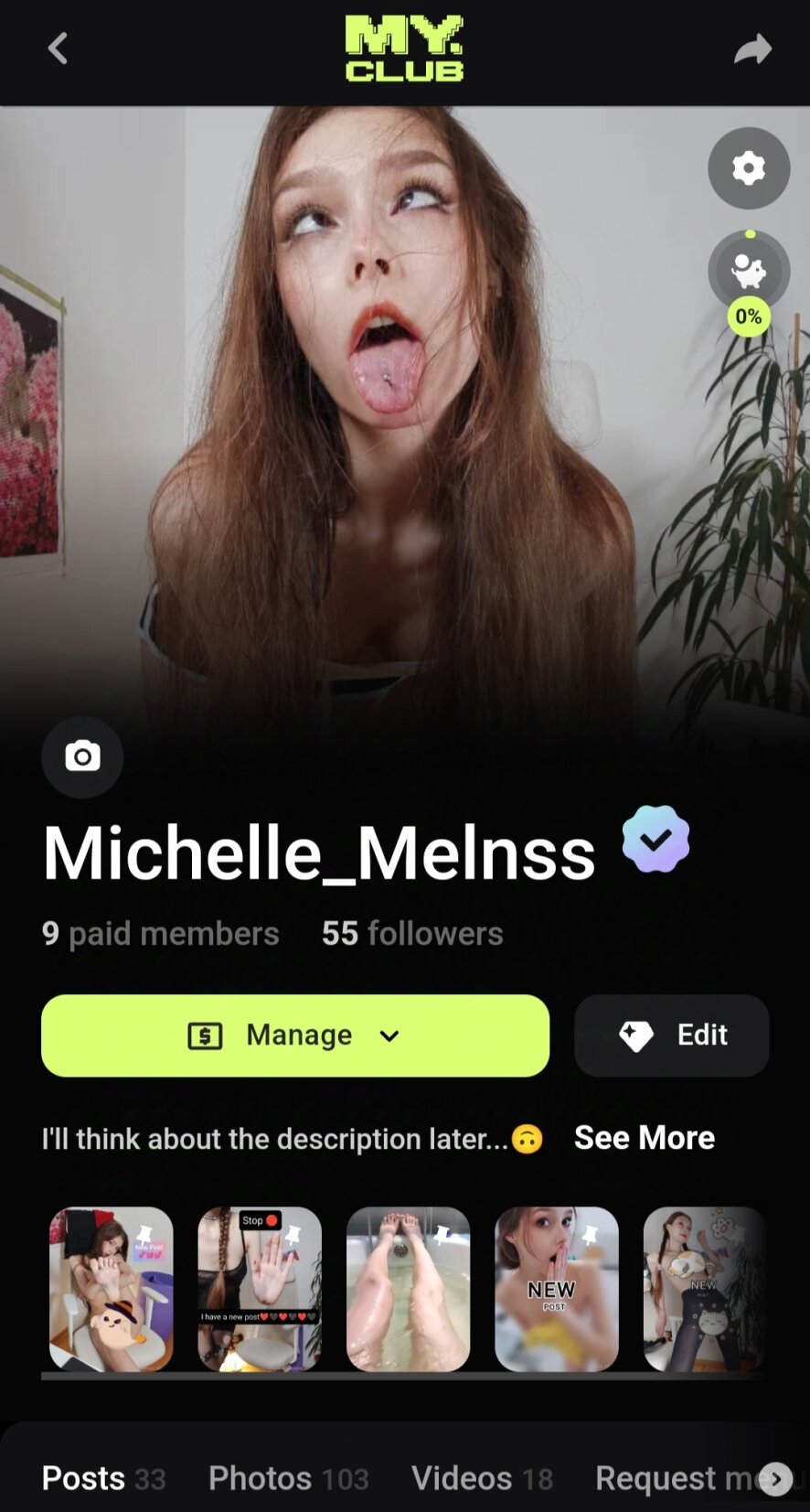The height and width of the screenshot is (1512, 810).
Task: Open the pinned Stop hand story
Action: click(x=260, y=1288)
